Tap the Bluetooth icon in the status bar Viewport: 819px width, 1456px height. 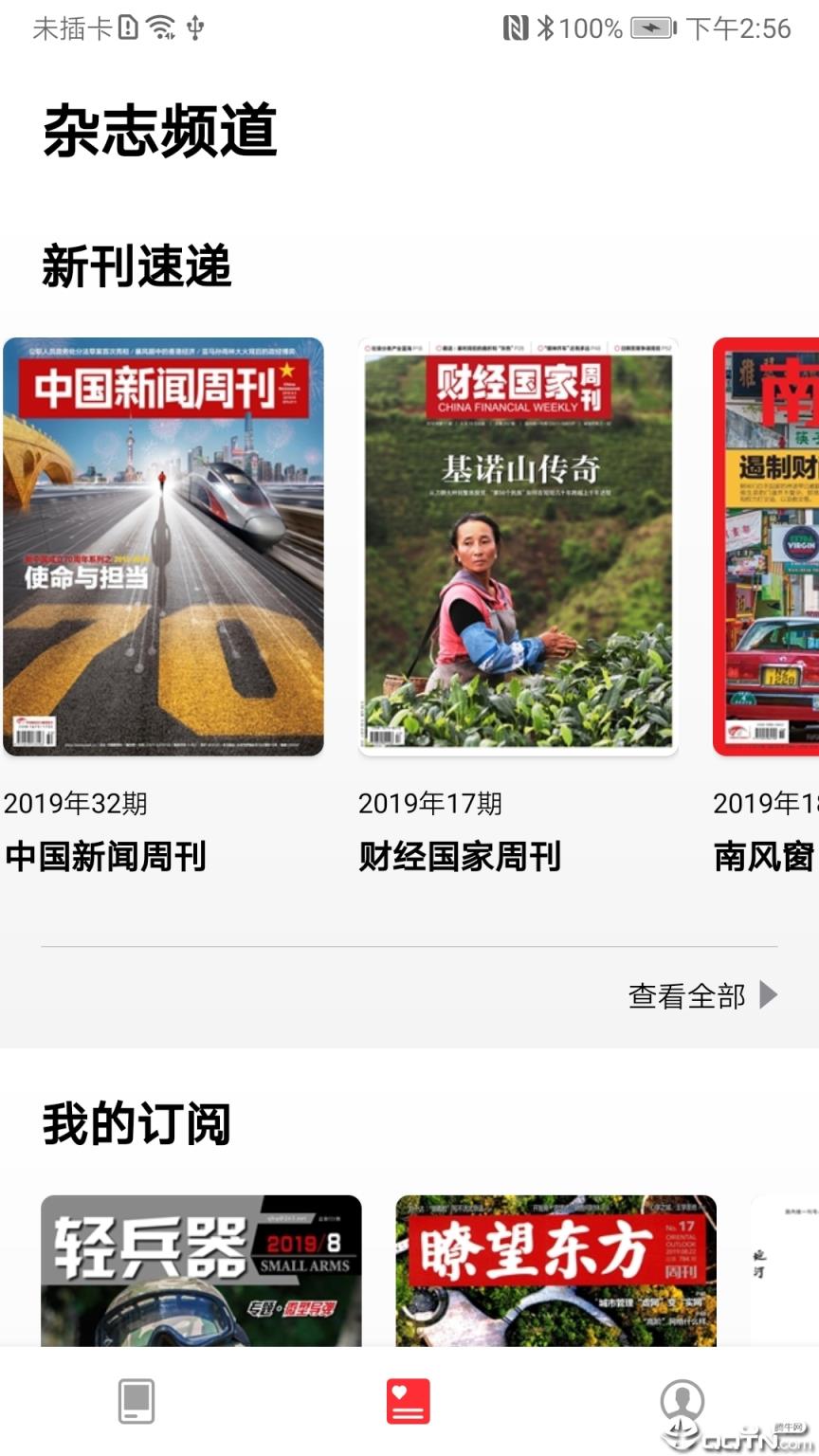click(x=548, y=28)
